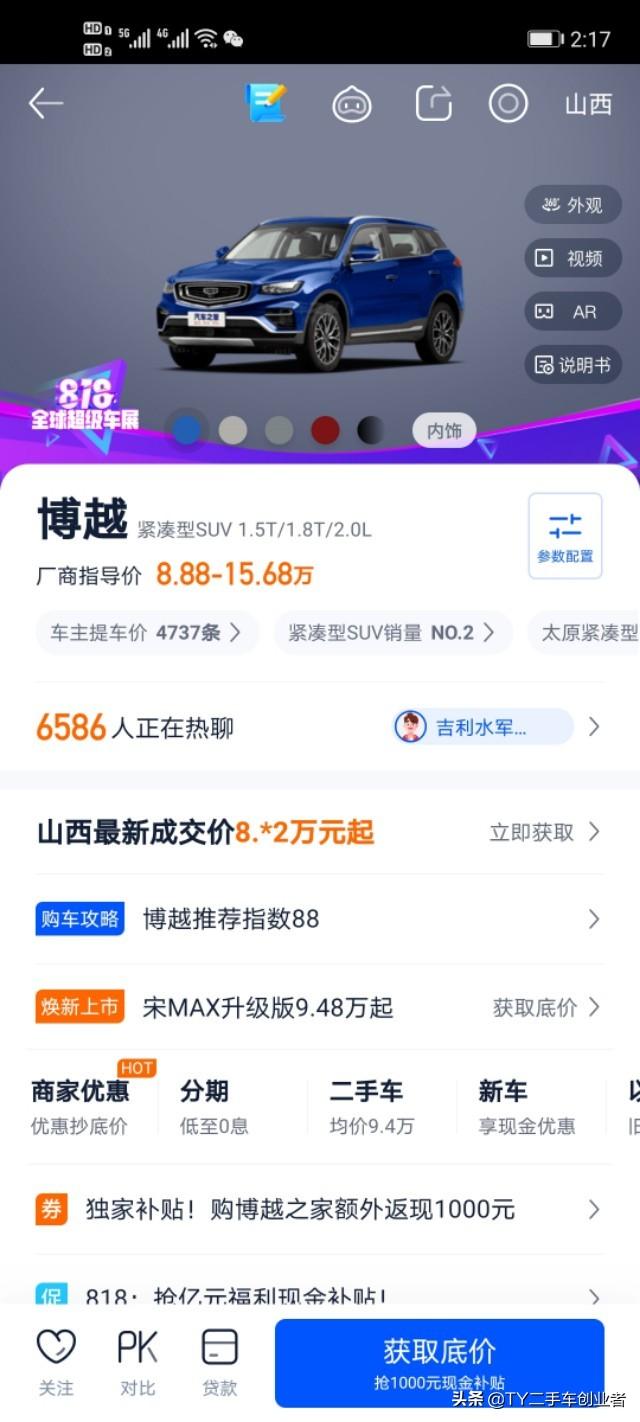Open 参数配置 specifications
Viewport: 640px width, 1422px height.
point(565,535)
